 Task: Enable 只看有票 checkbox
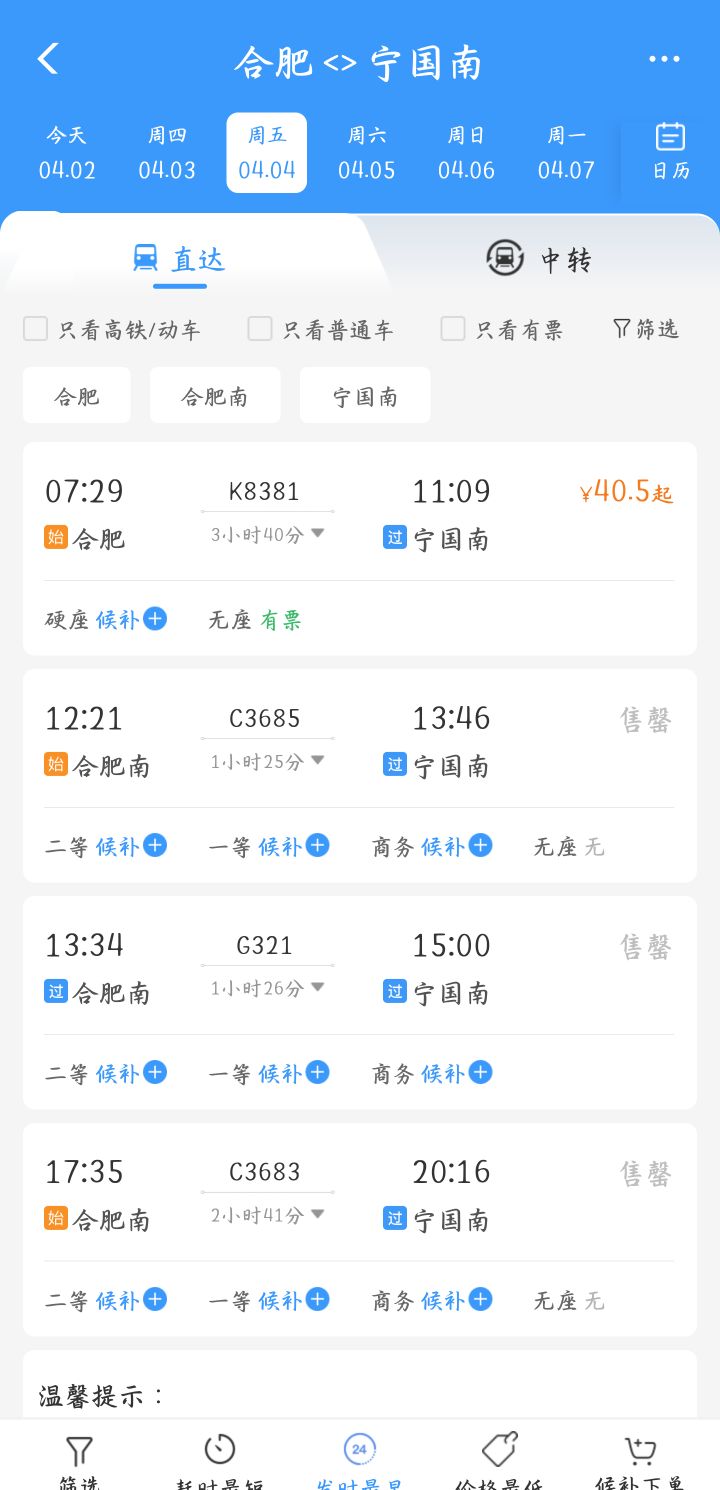pos(502,329)
